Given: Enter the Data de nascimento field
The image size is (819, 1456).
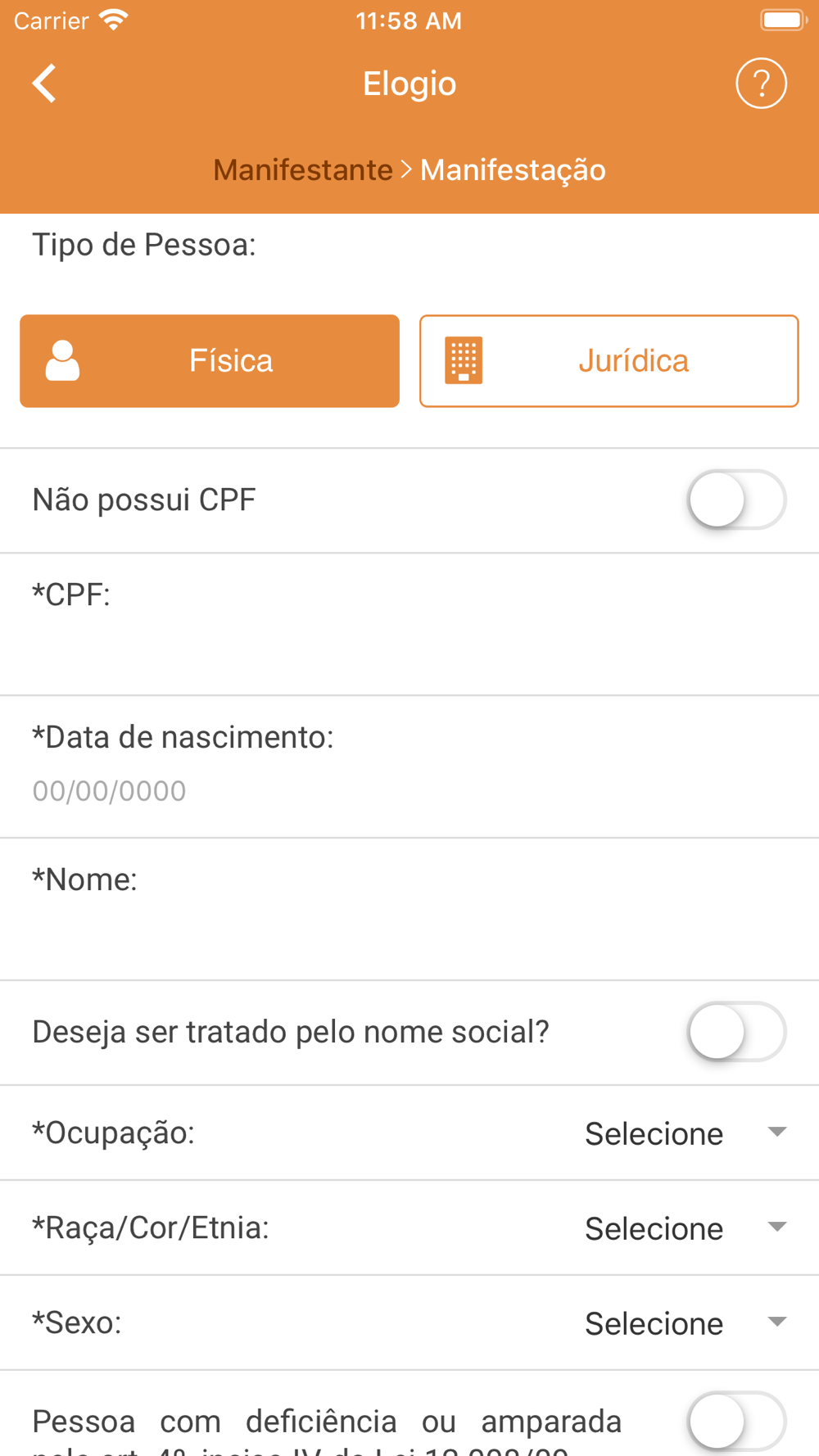Looking at the screenshot, I should pos(409,791).
